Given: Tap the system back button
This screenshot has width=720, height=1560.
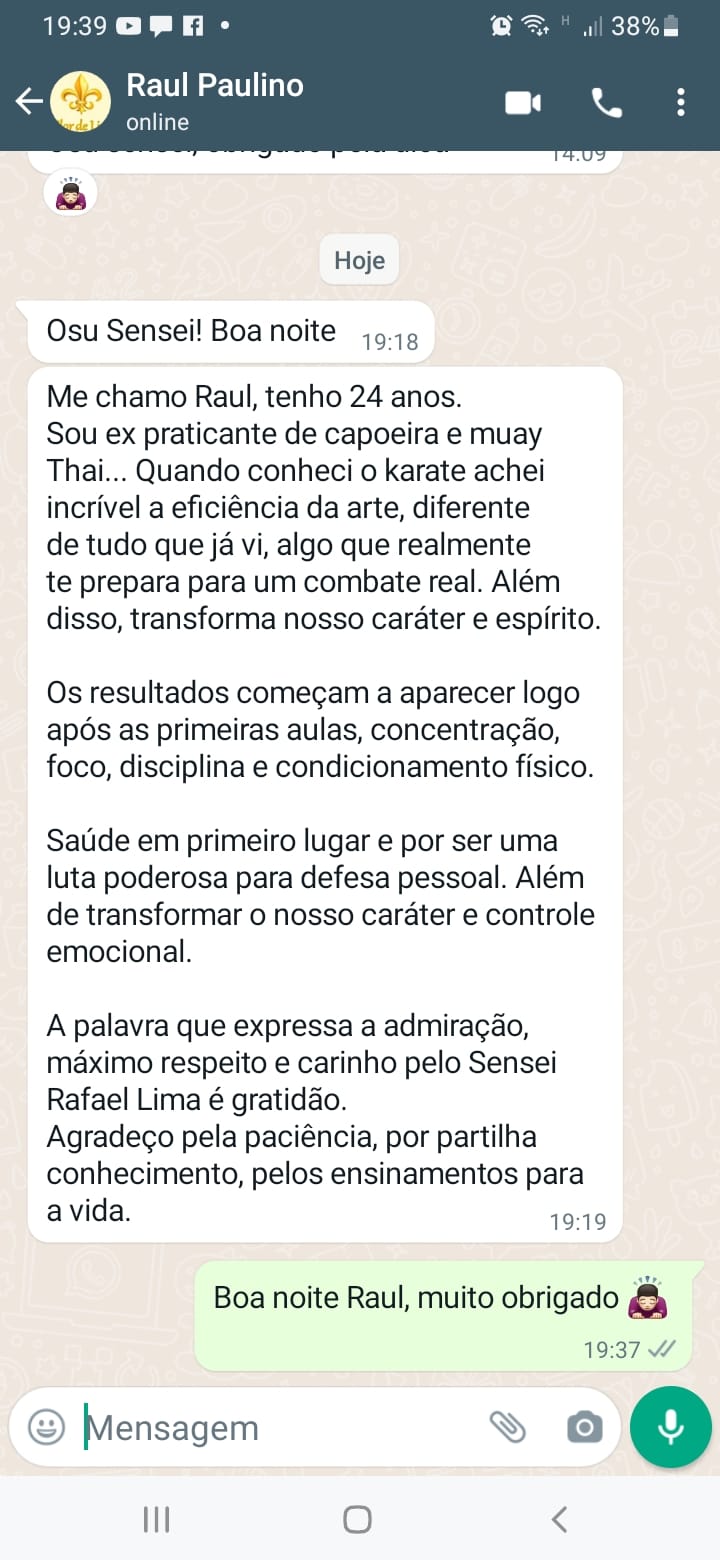Looking at the screenshot, I should point(560,1520).
